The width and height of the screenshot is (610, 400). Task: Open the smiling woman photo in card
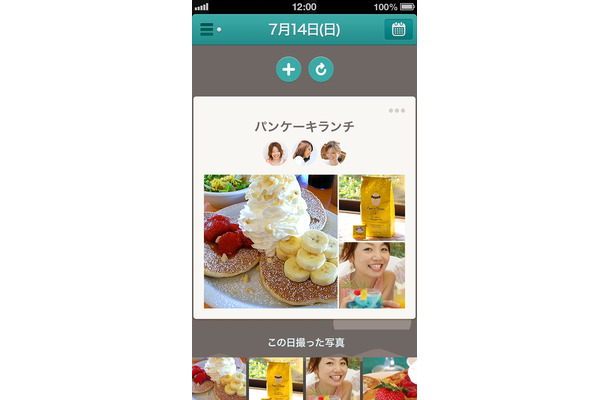[x=372, y=275]
